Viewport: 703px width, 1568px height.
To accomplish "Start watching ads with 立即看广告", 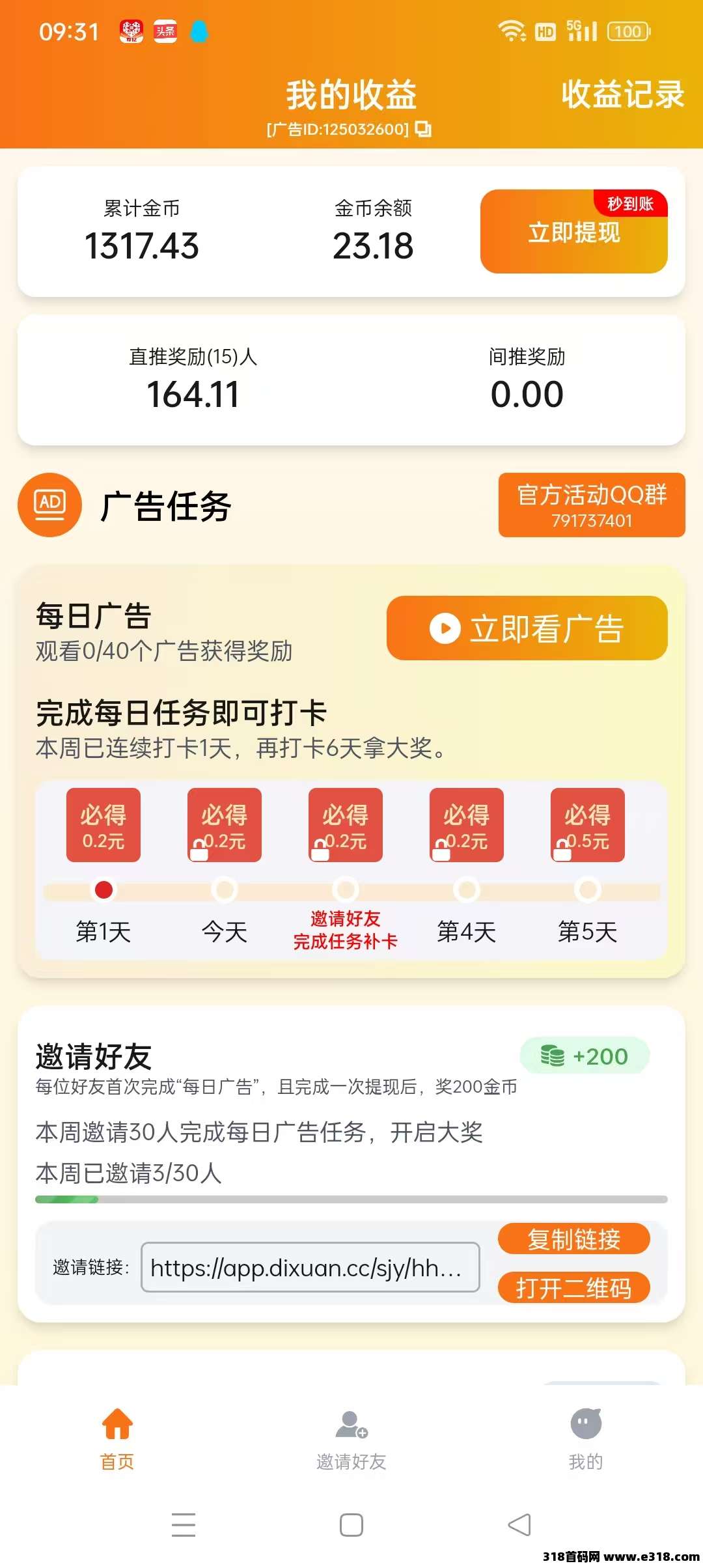I will click(527, 628).
